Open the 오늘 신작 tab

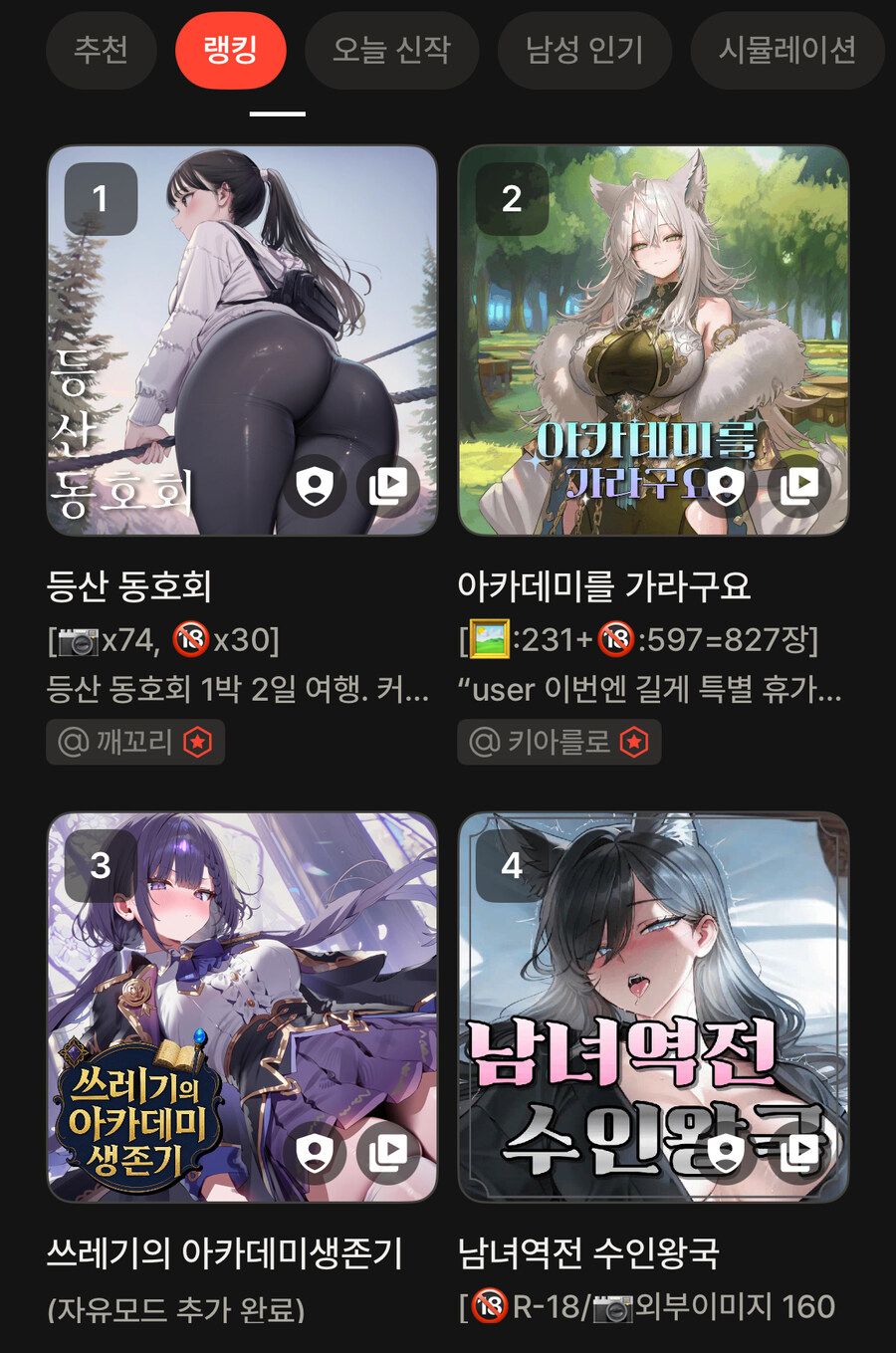[391, 50]
